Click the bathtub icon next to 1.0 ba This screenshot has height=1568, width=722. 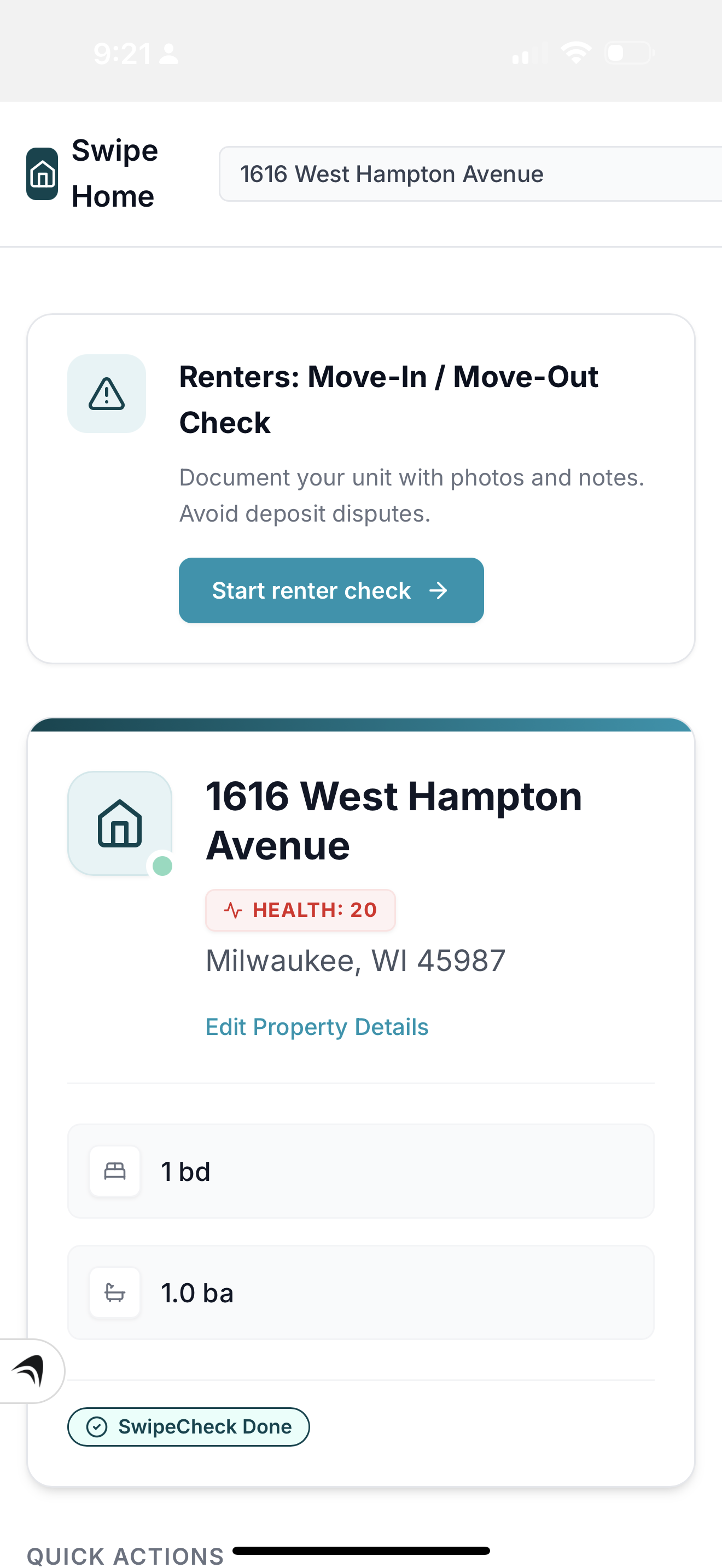click(x=114, y=1292)
